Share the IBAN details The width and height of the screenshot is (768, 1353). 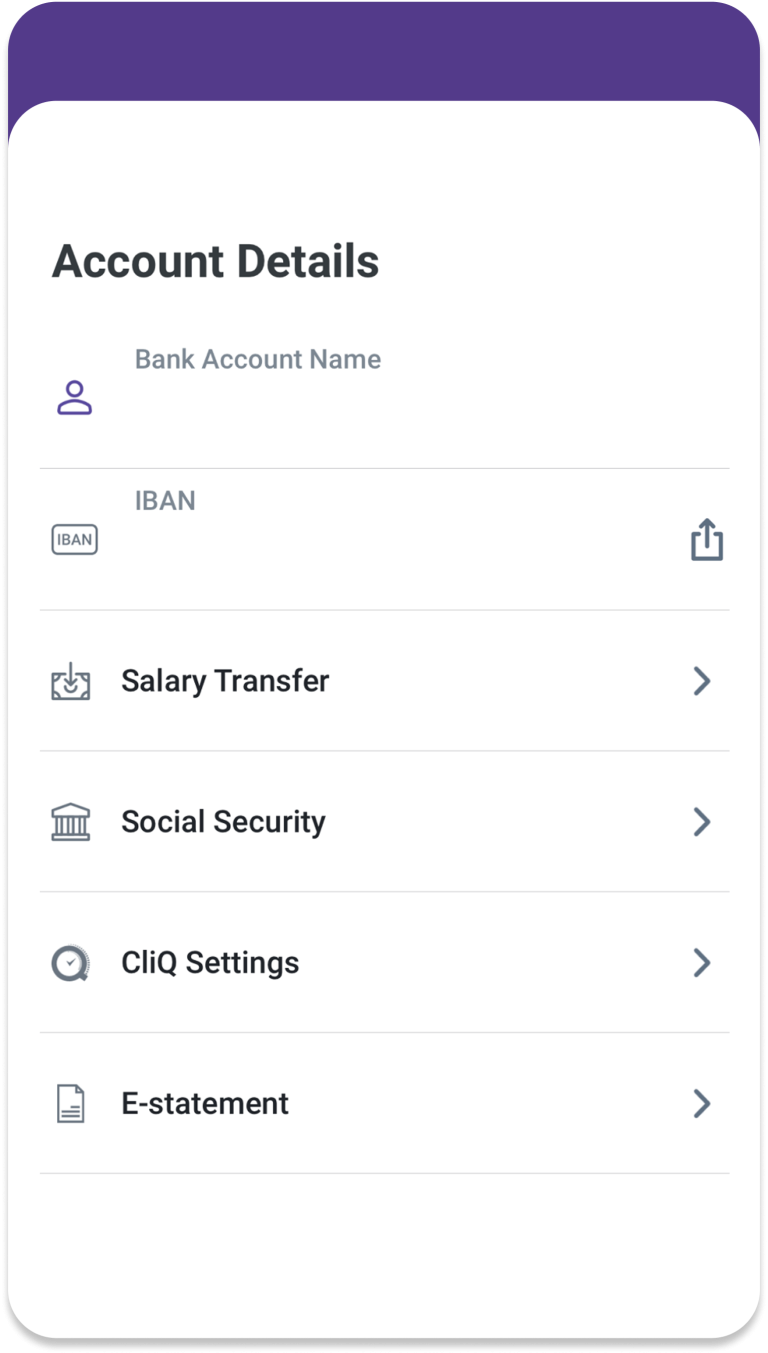706,540
